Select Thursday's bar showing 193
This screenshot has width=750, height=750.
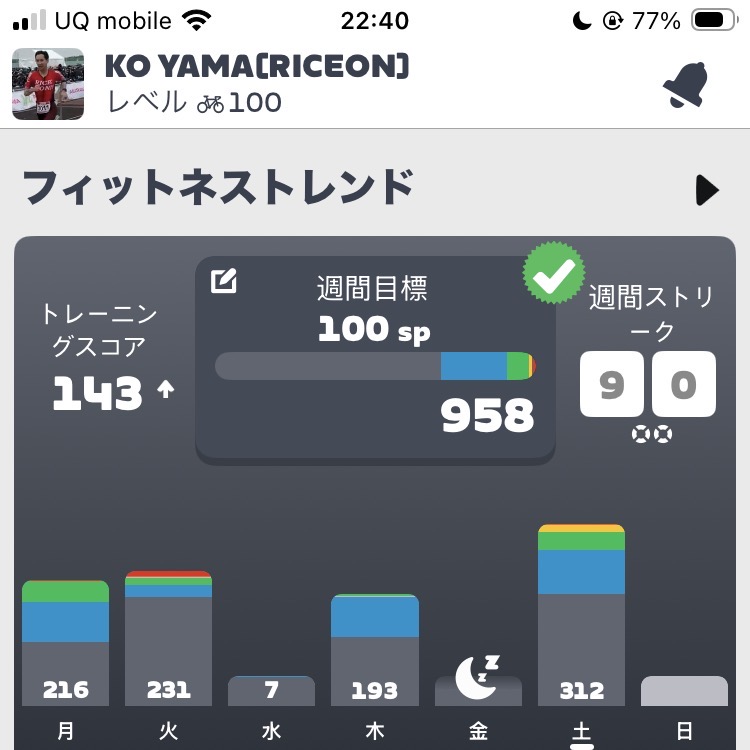click(x=375, y=650)
